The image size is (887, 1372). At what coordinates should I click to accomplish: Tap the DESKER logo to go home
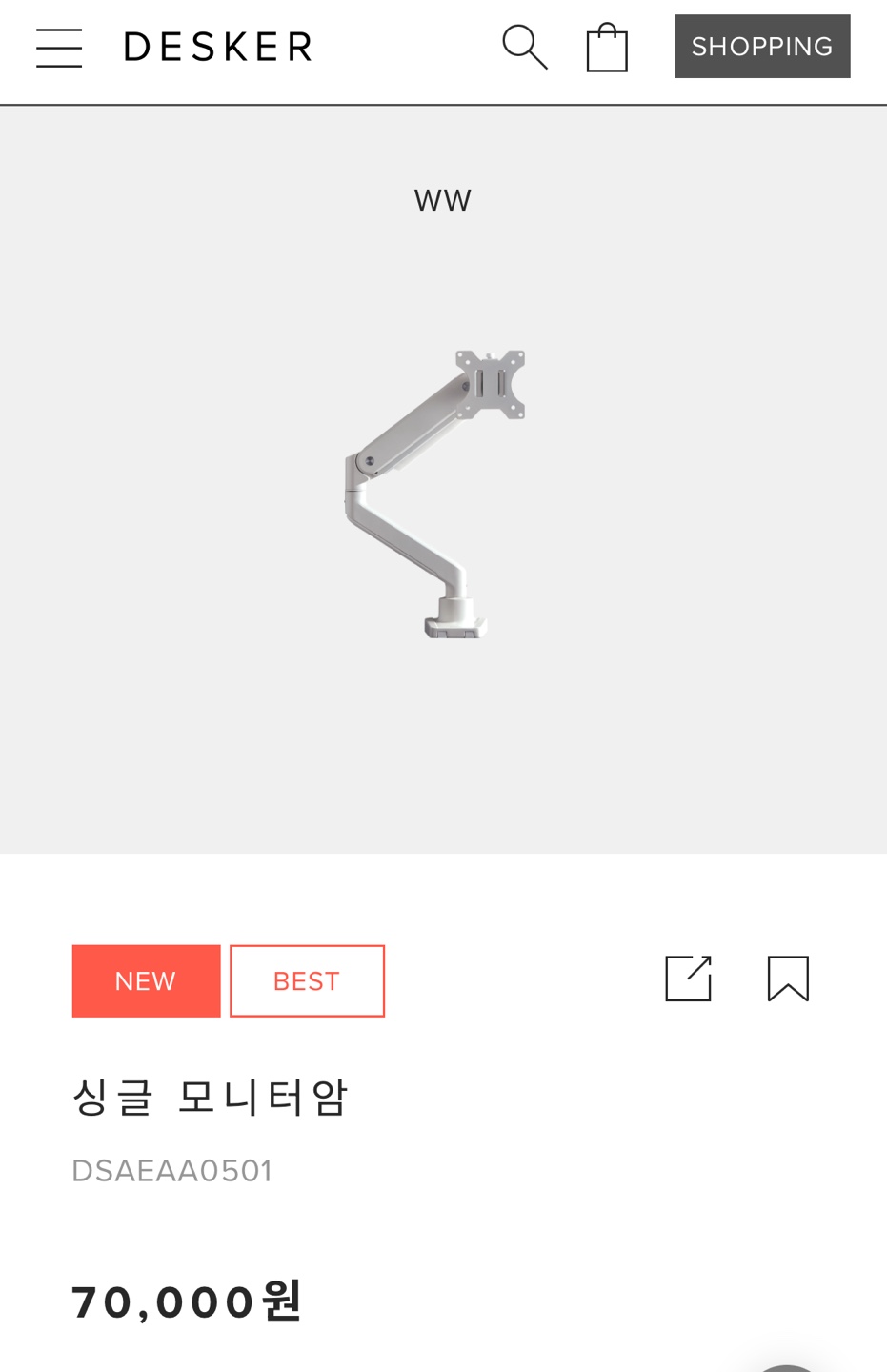(x=218, y=47)
